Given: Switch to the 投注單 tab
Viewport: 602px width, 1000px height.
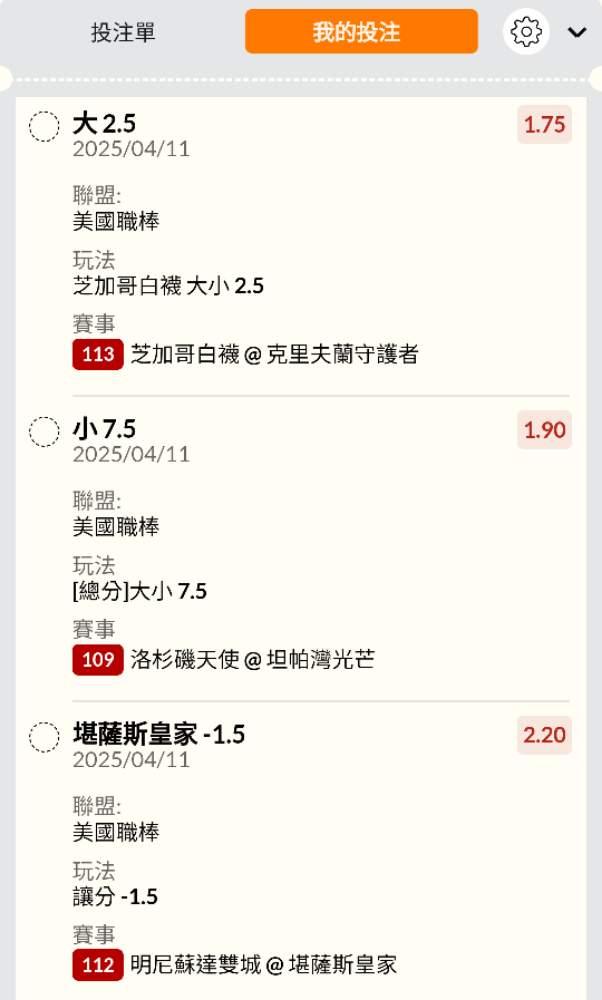Looking at the screenshot, I should 123,32.
